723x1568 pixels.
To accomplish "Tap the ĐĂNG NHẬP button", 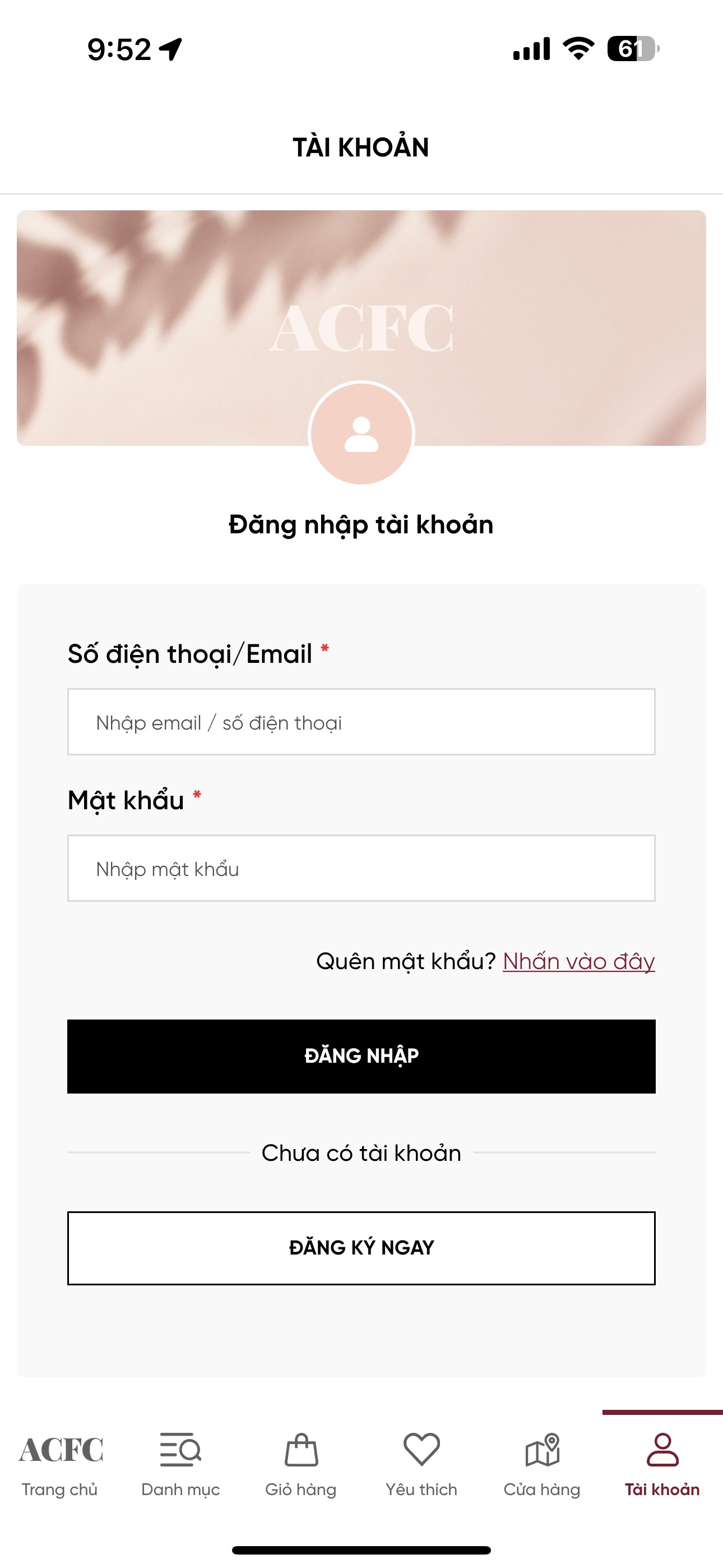I will [x=361, y=1056].
